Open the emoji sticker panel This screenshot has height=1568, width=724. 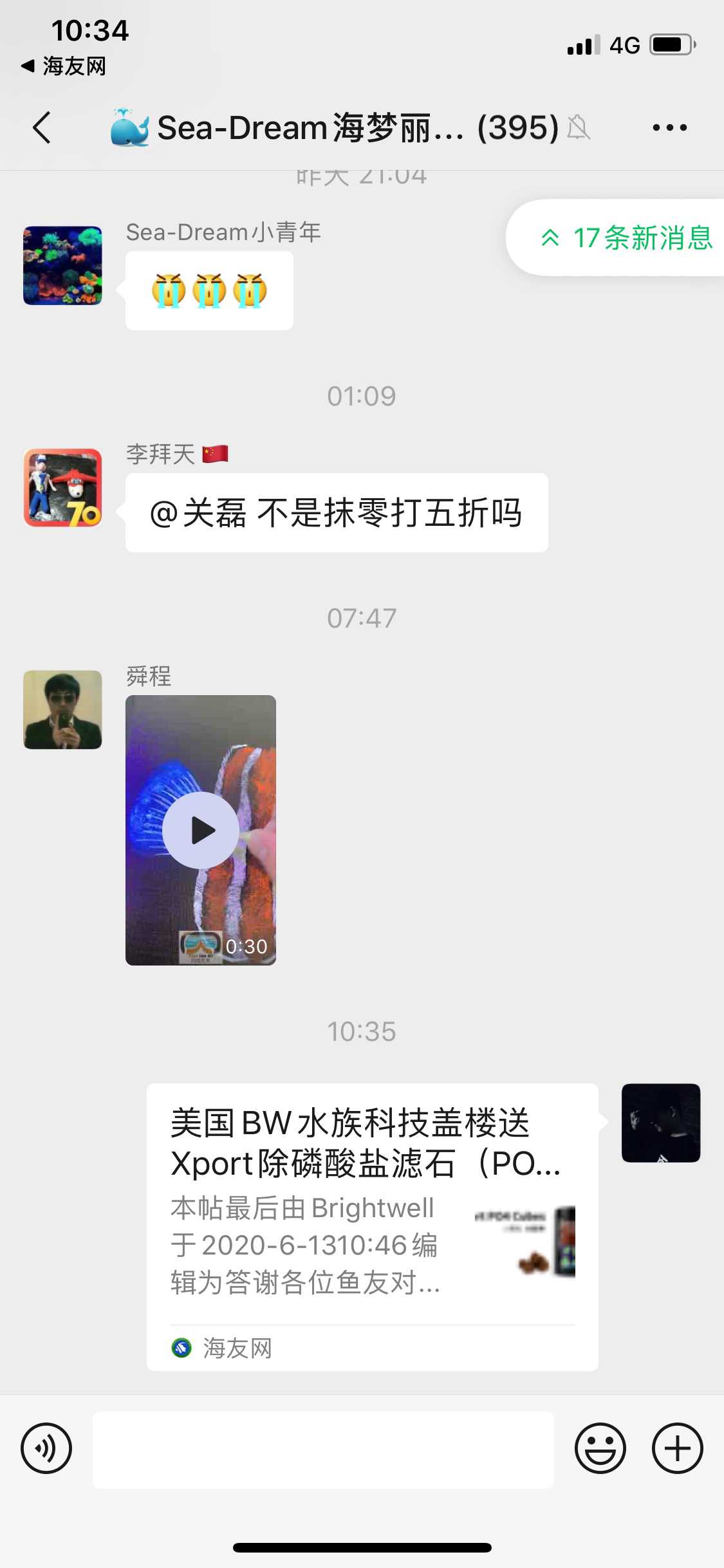(600, 1448)
